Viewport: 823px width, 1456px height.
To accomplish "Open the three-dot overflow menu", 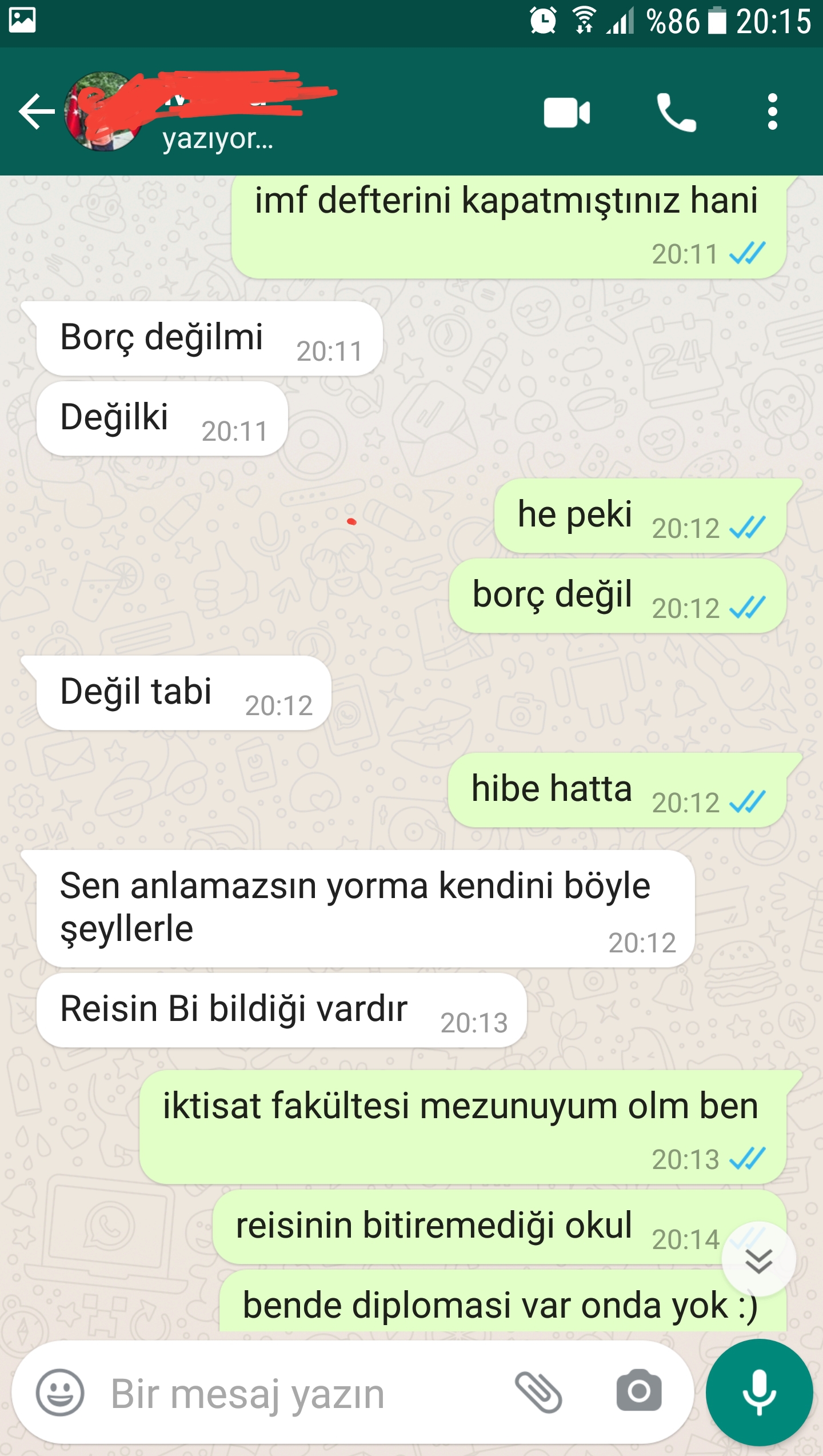I will click(772, 112).
